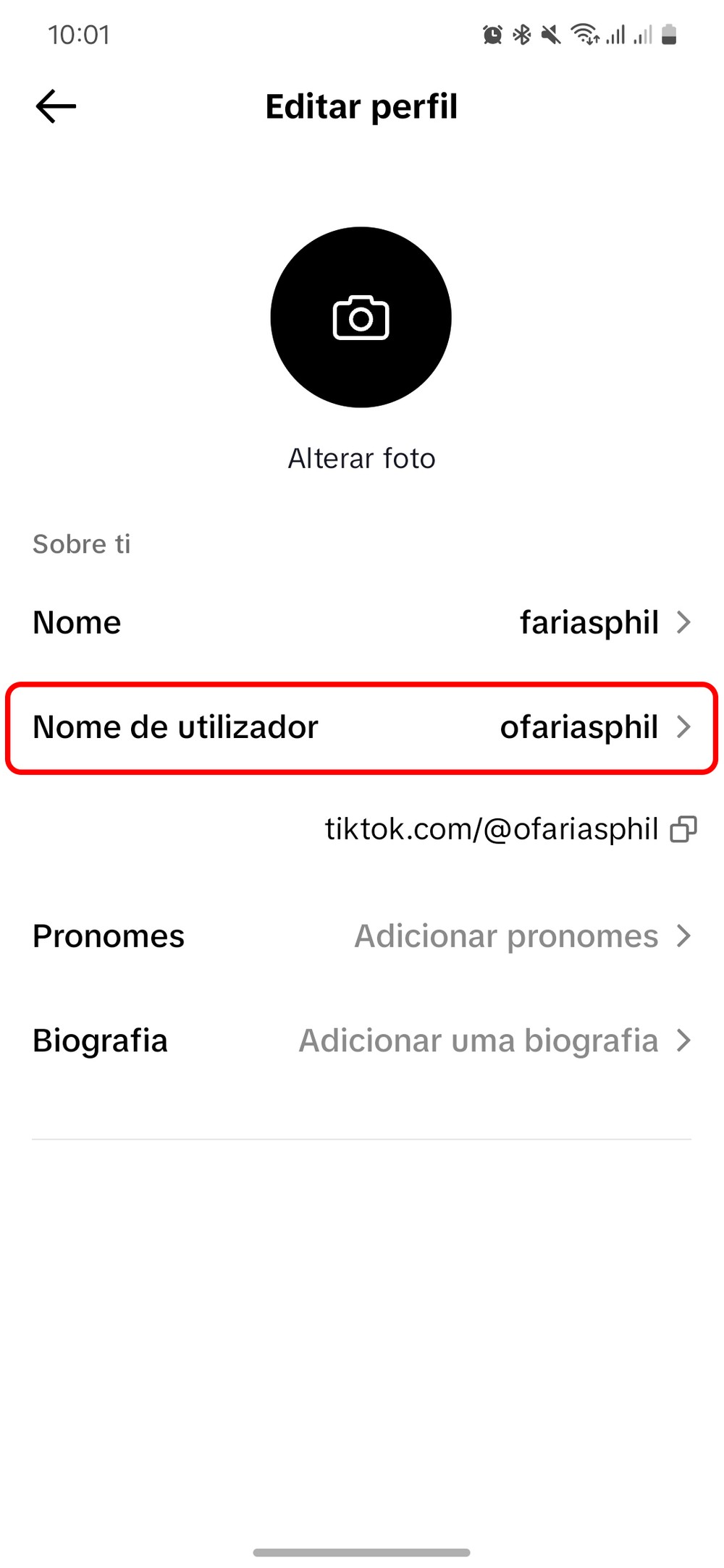
Task: Open Biografia to add a bio
Action: point(362,1041)
